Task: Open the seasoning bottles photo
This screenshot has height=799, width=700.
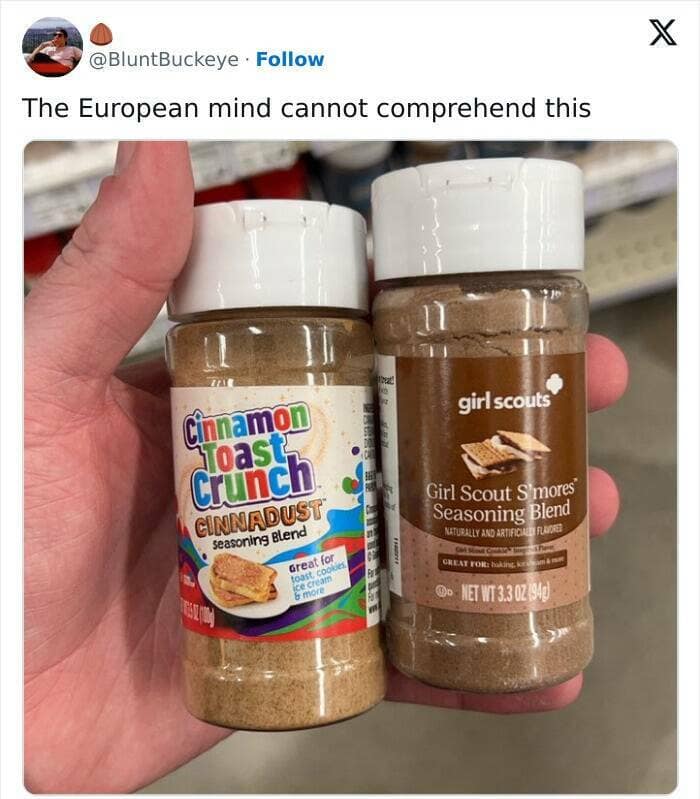Action: click(350, 465)
